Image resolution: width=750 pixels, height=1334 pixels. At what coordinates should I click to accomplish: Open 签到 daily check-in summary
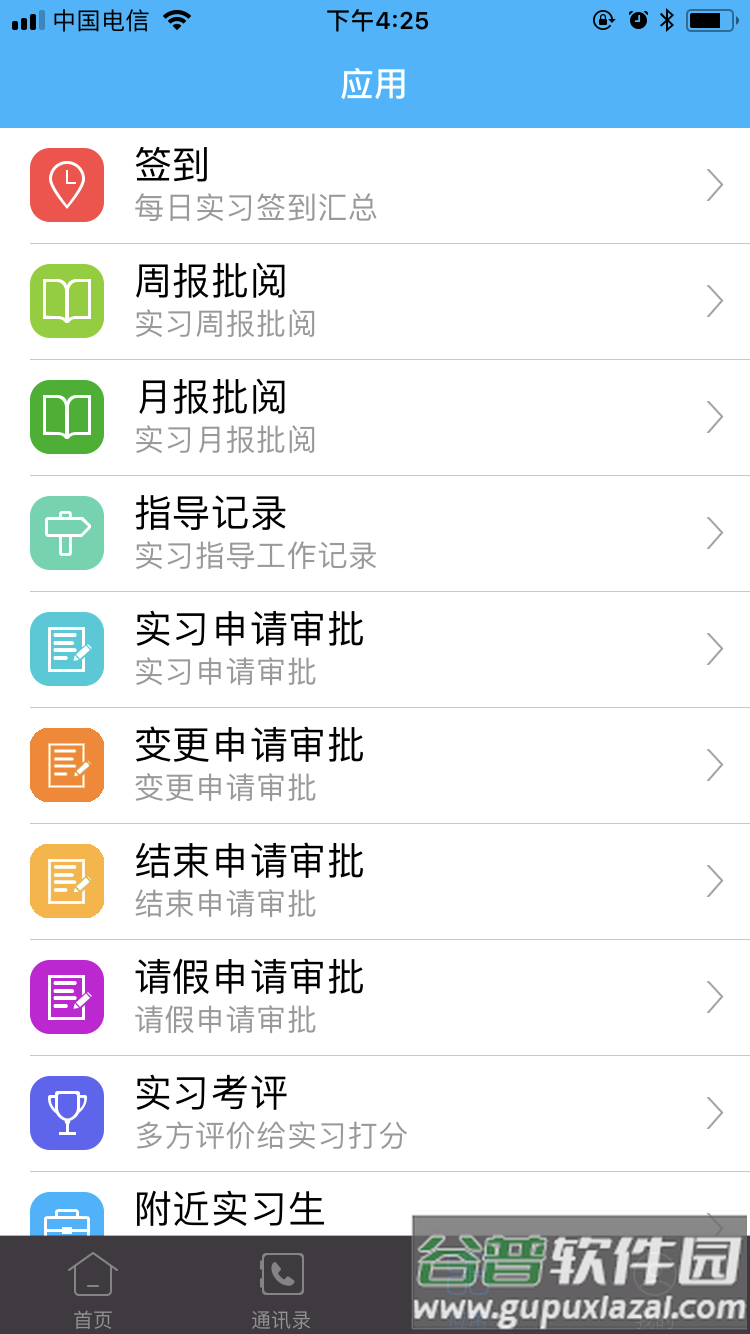tap(375, 186)
